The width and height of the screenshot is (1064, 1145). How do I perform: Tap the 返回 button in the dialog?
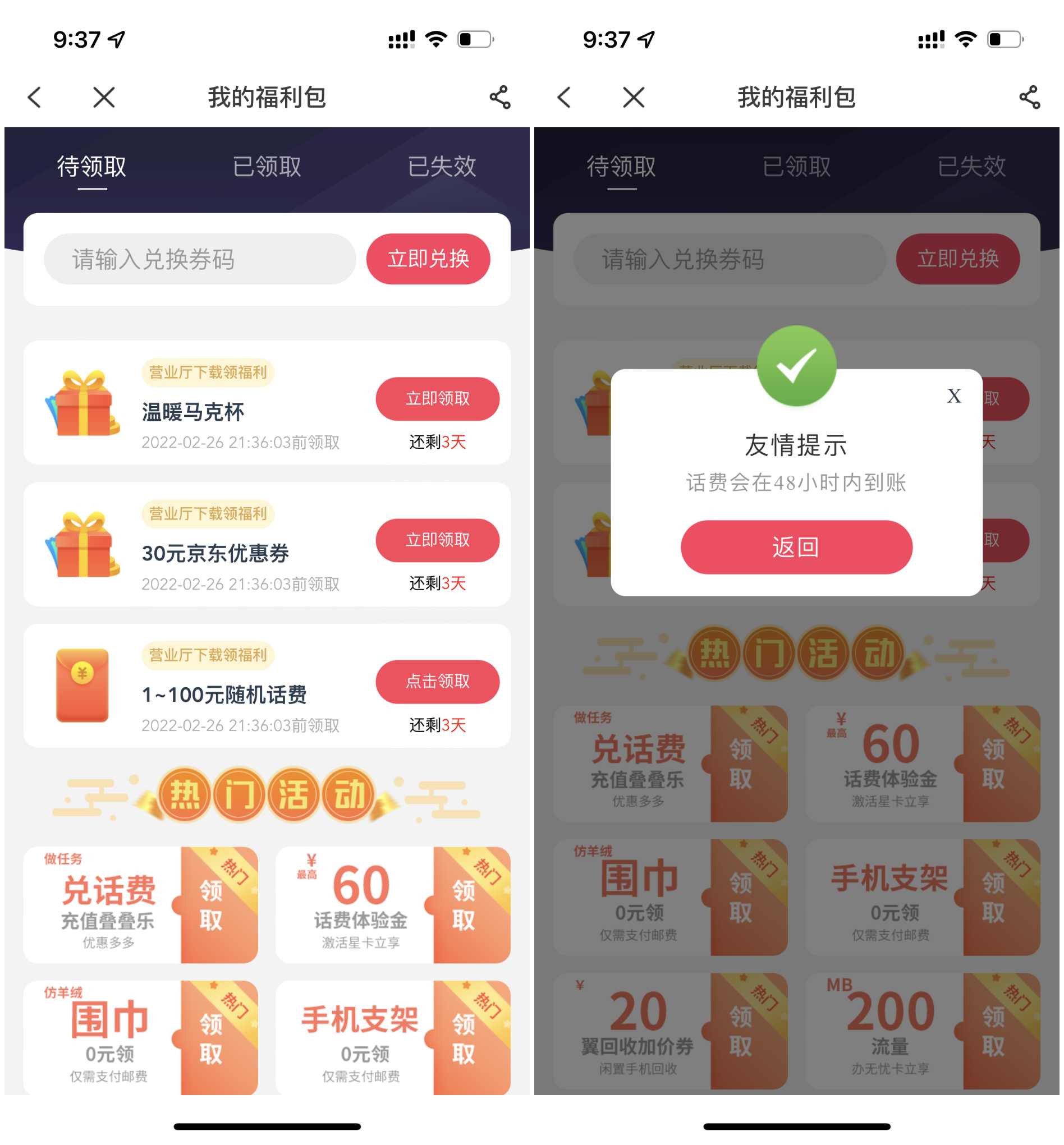pyautogui.click(x=796, y=547)
